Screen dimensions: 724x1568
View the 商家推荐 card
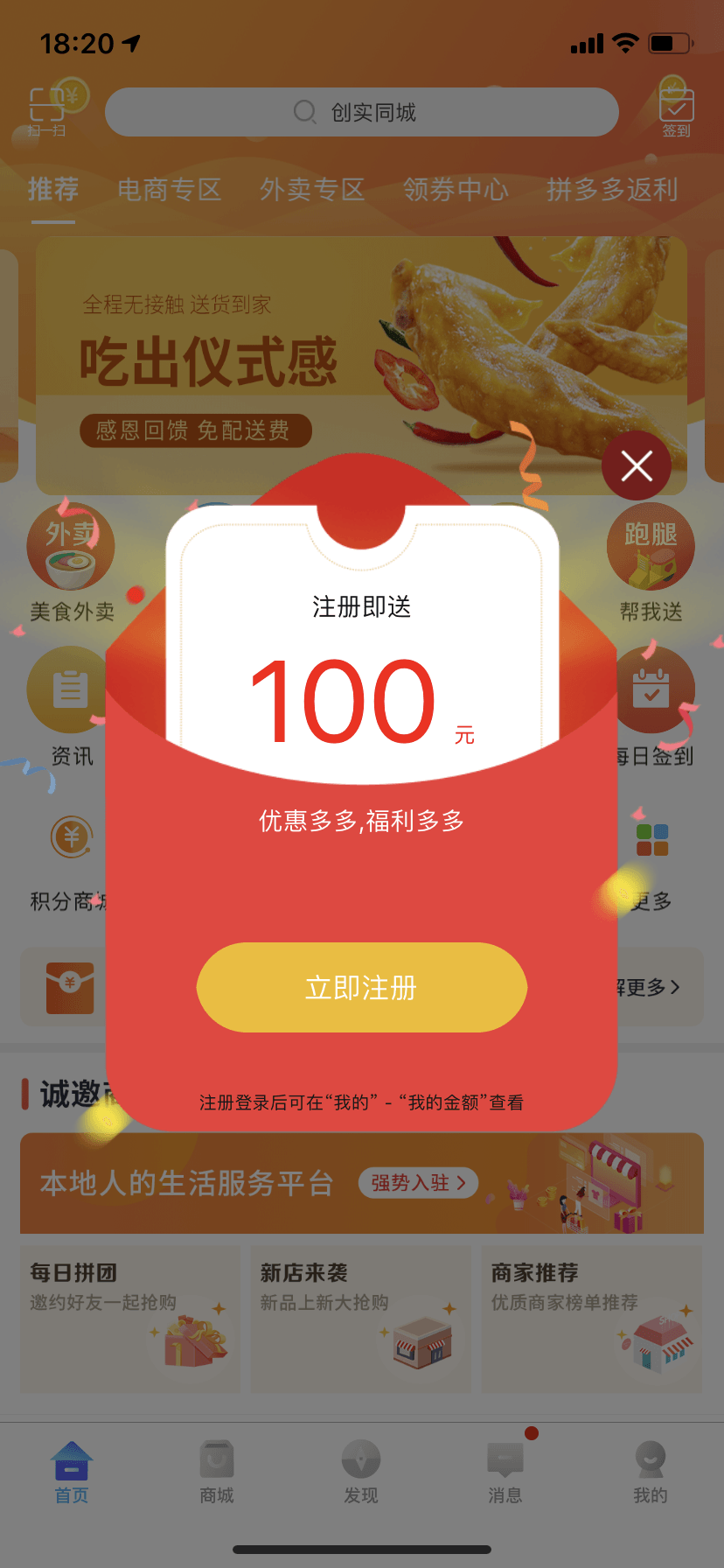591,1318
